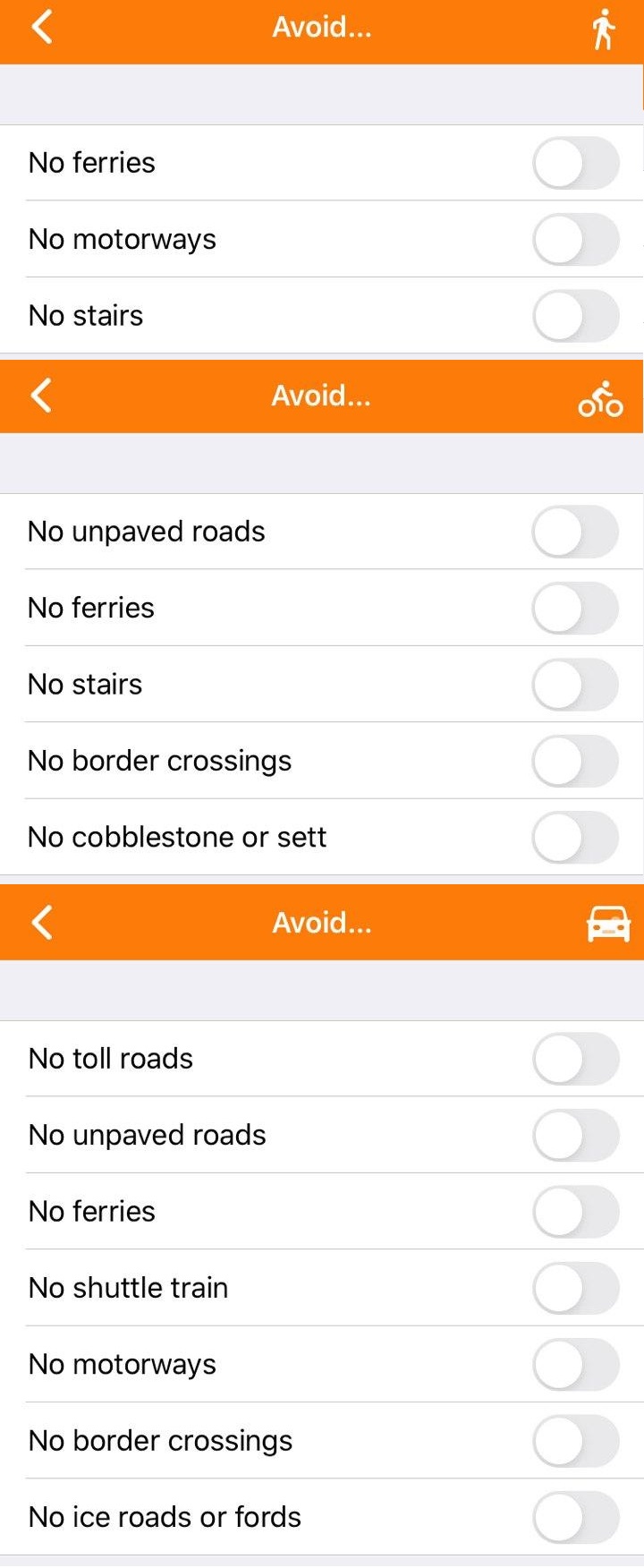Image resolution: width=644 pixels, height=1568 pixels.
Task: Toggle No unpaved roads for car
Action: click(x=575, y=1135)
